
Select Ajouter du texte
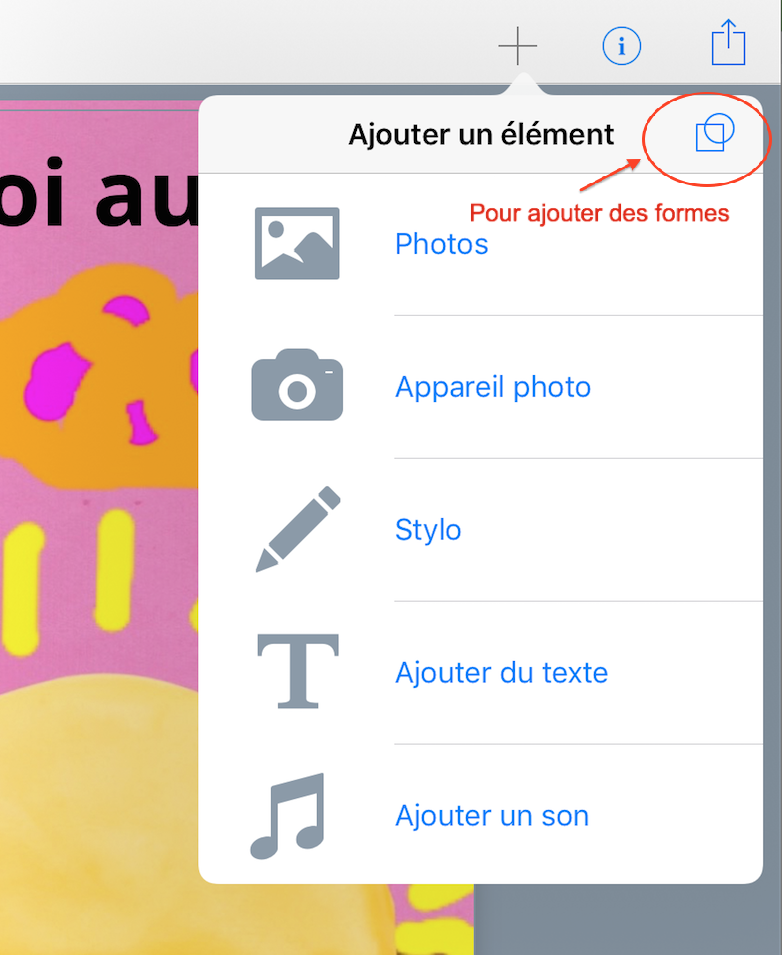point(501,673)
